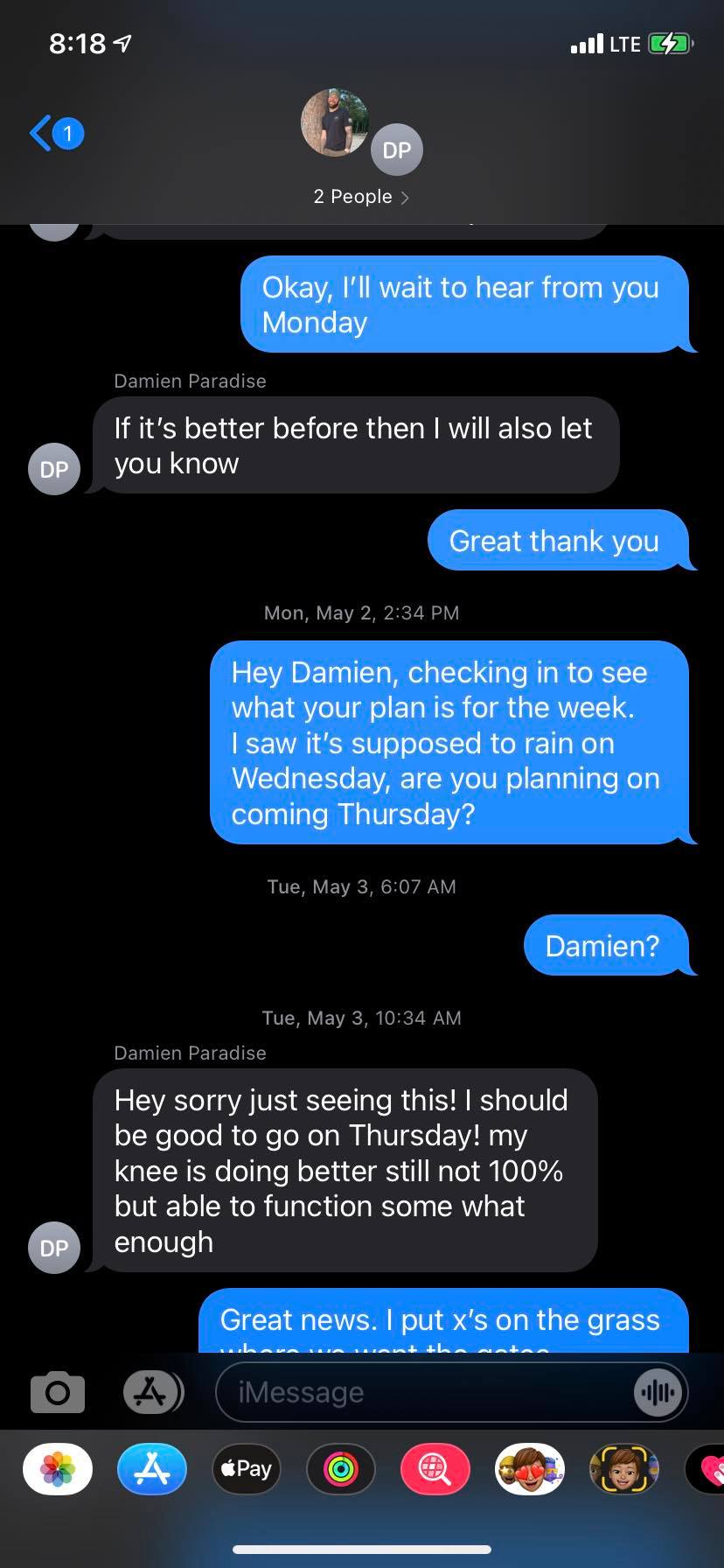
Task: Toggle the App Store apps drawer
Action: [152, 1392]
